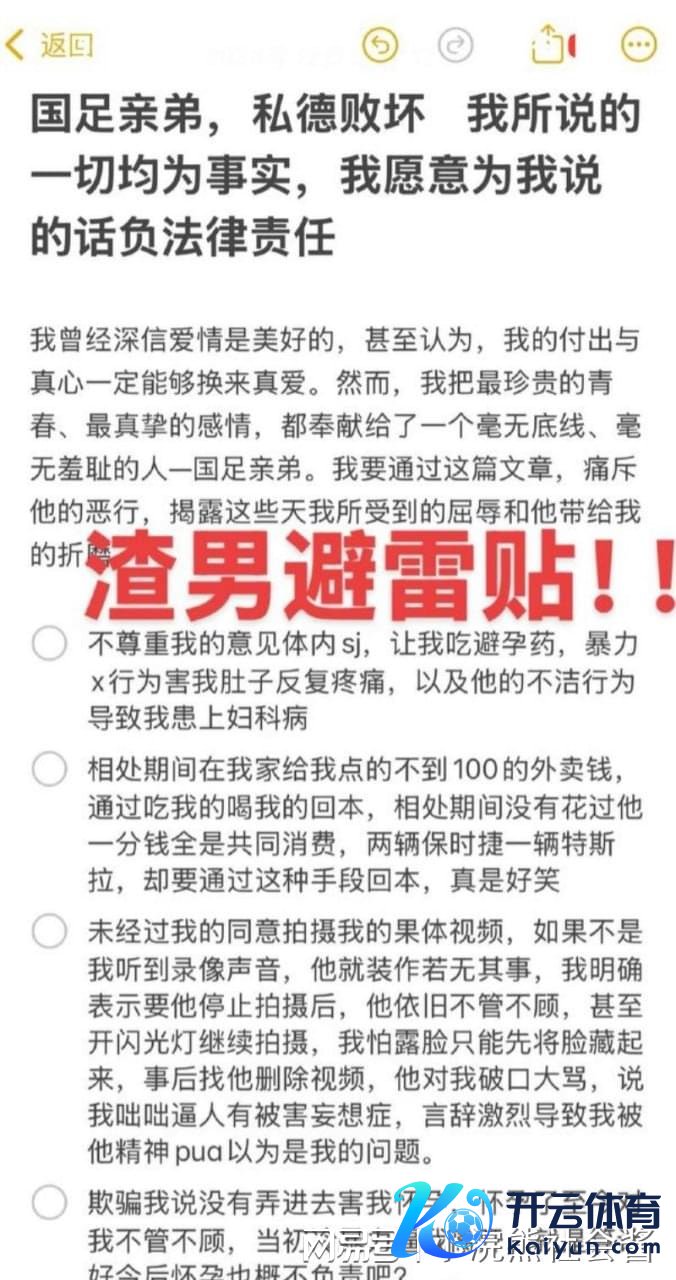Undo the last edit
Viewport: 676px width, 1280px height.
[x=380, y=45]
